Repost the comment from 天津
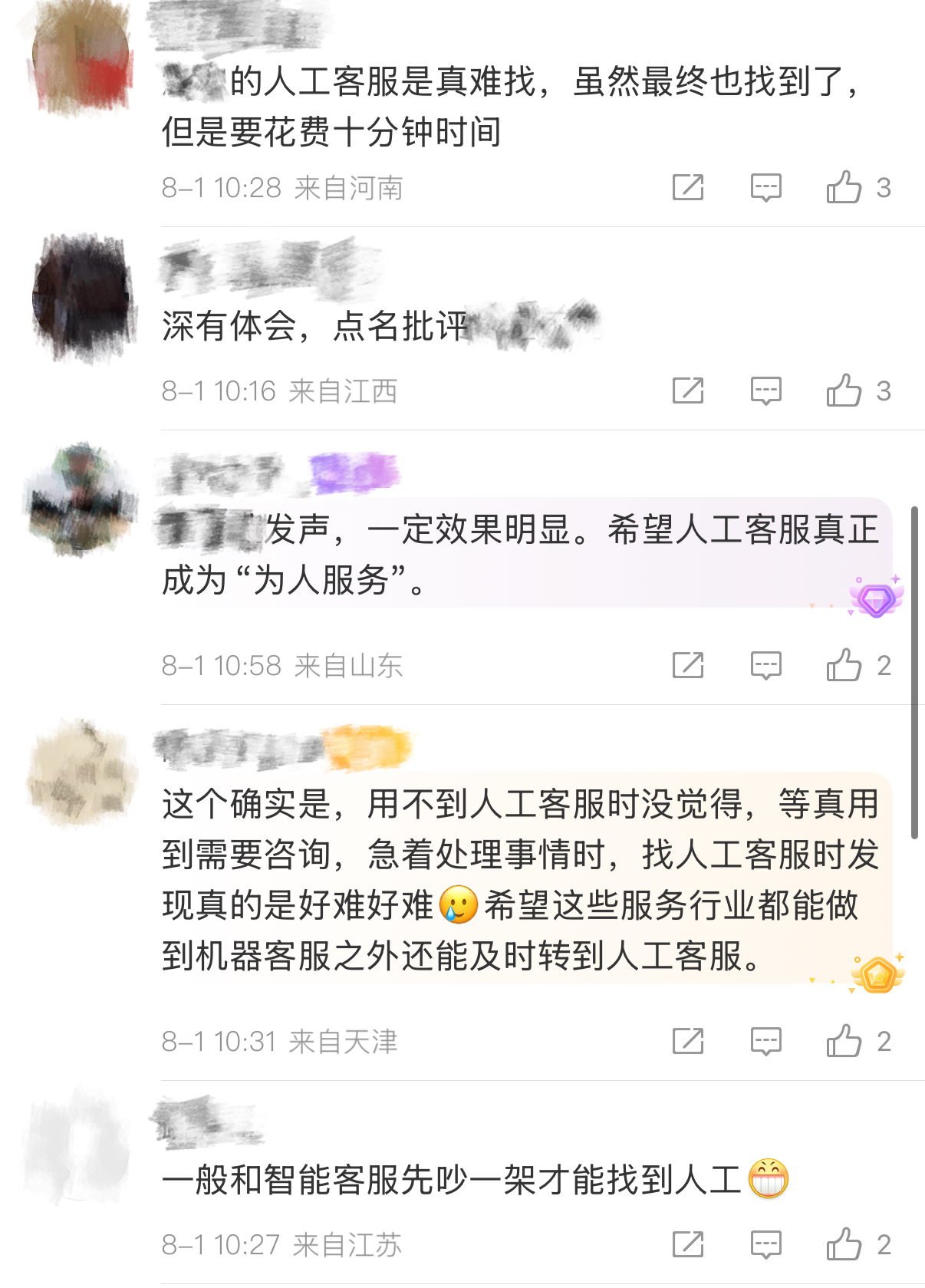The width and height of the screenshot is (925, 1288). 687,1041
